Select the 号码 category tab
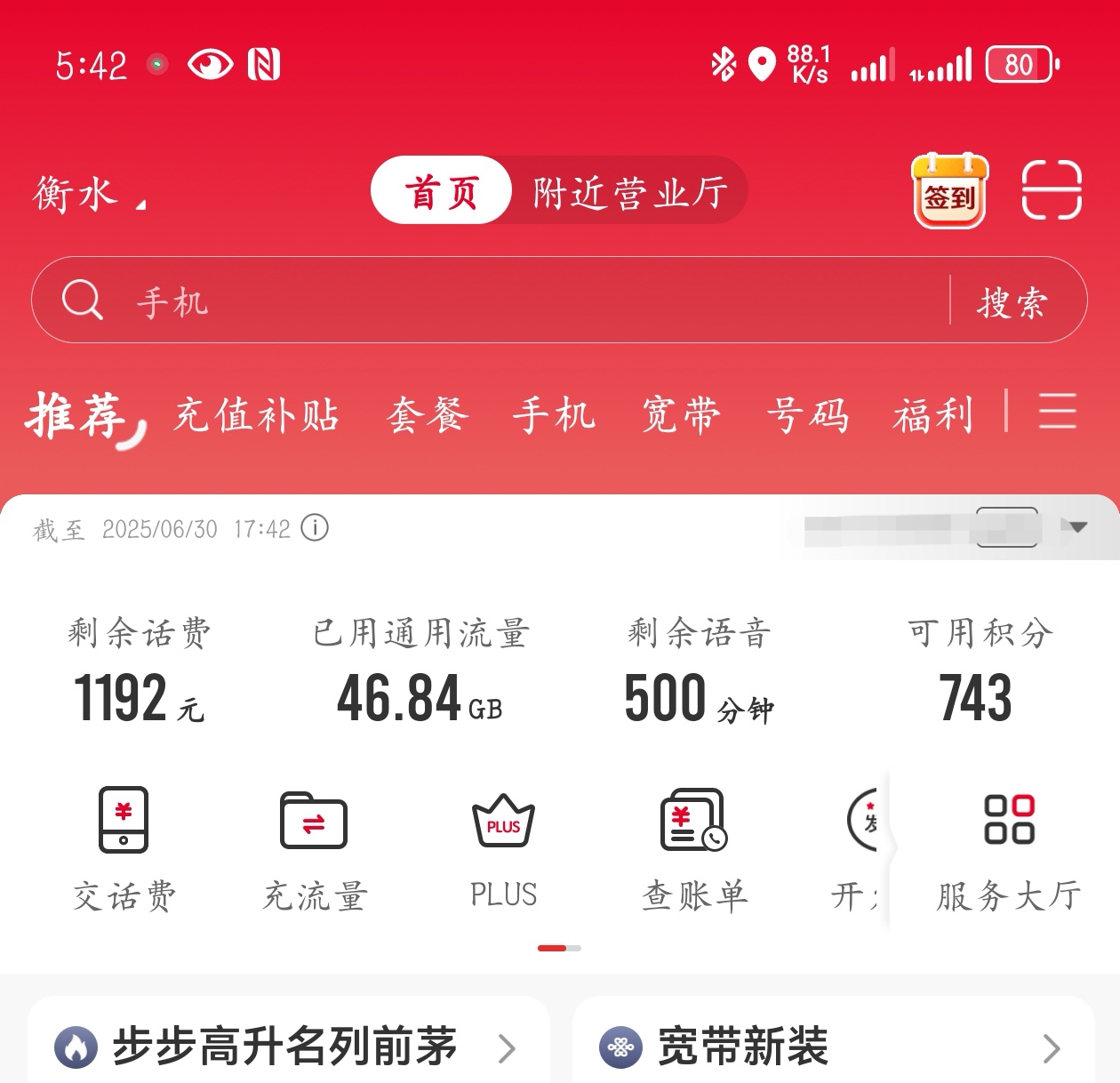1120x1083 pixels. [x=807, y=414]
